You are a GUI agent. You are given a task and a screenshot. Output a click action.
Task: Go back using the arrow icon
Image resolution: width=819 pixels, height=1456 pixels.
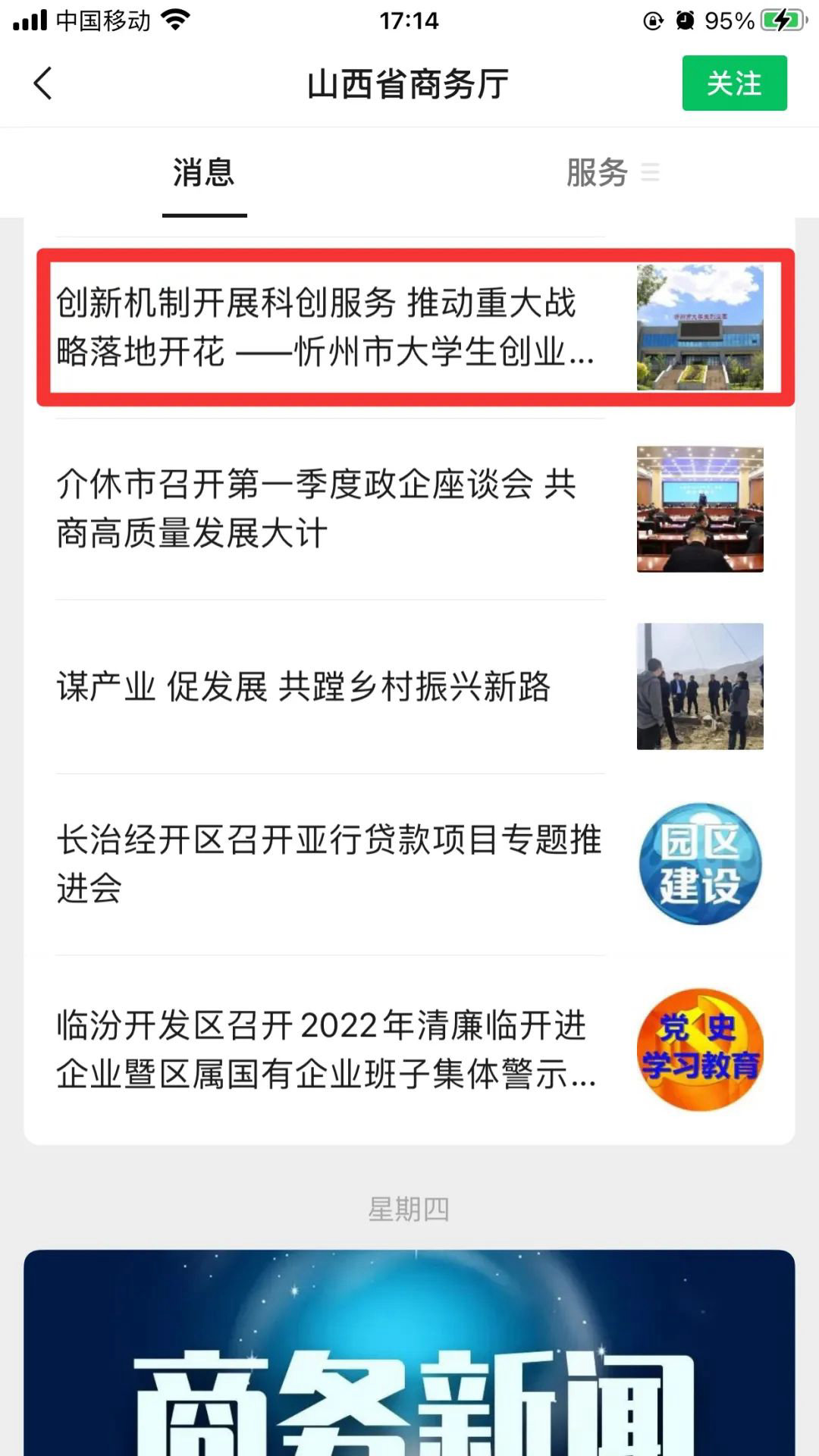click(42, 83)
